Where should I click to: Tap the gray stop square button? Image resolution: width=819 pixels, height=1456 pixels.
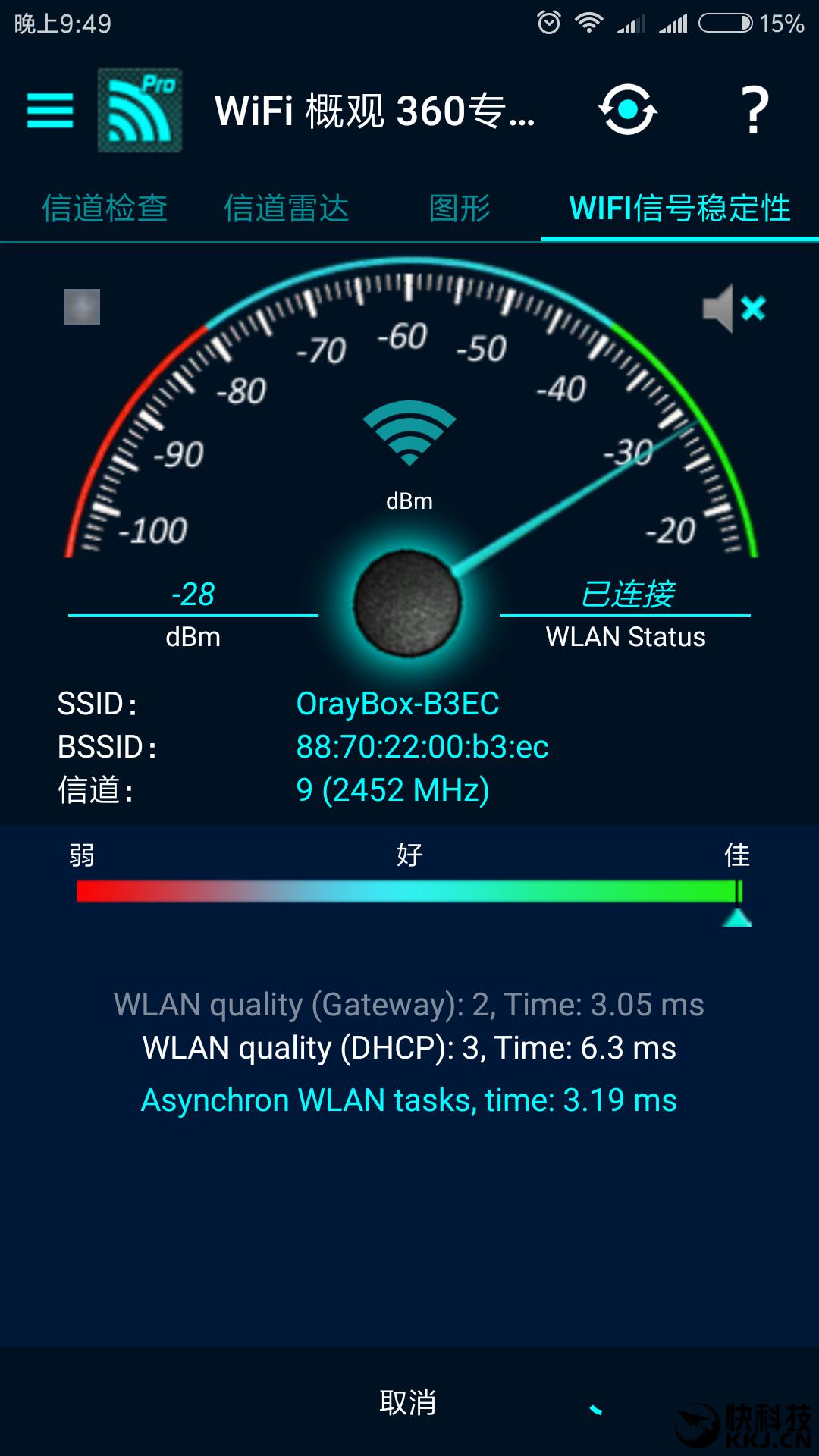tap(82, 307)
